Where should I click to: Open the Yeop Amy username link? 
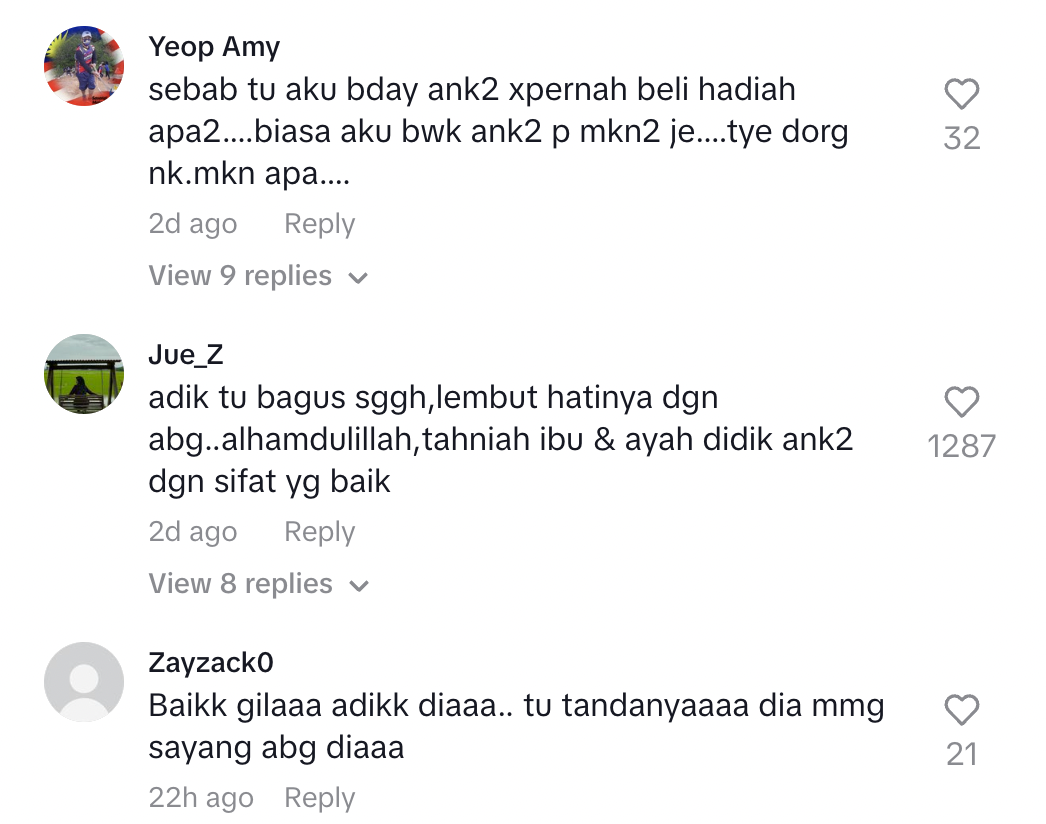point(214,47)
